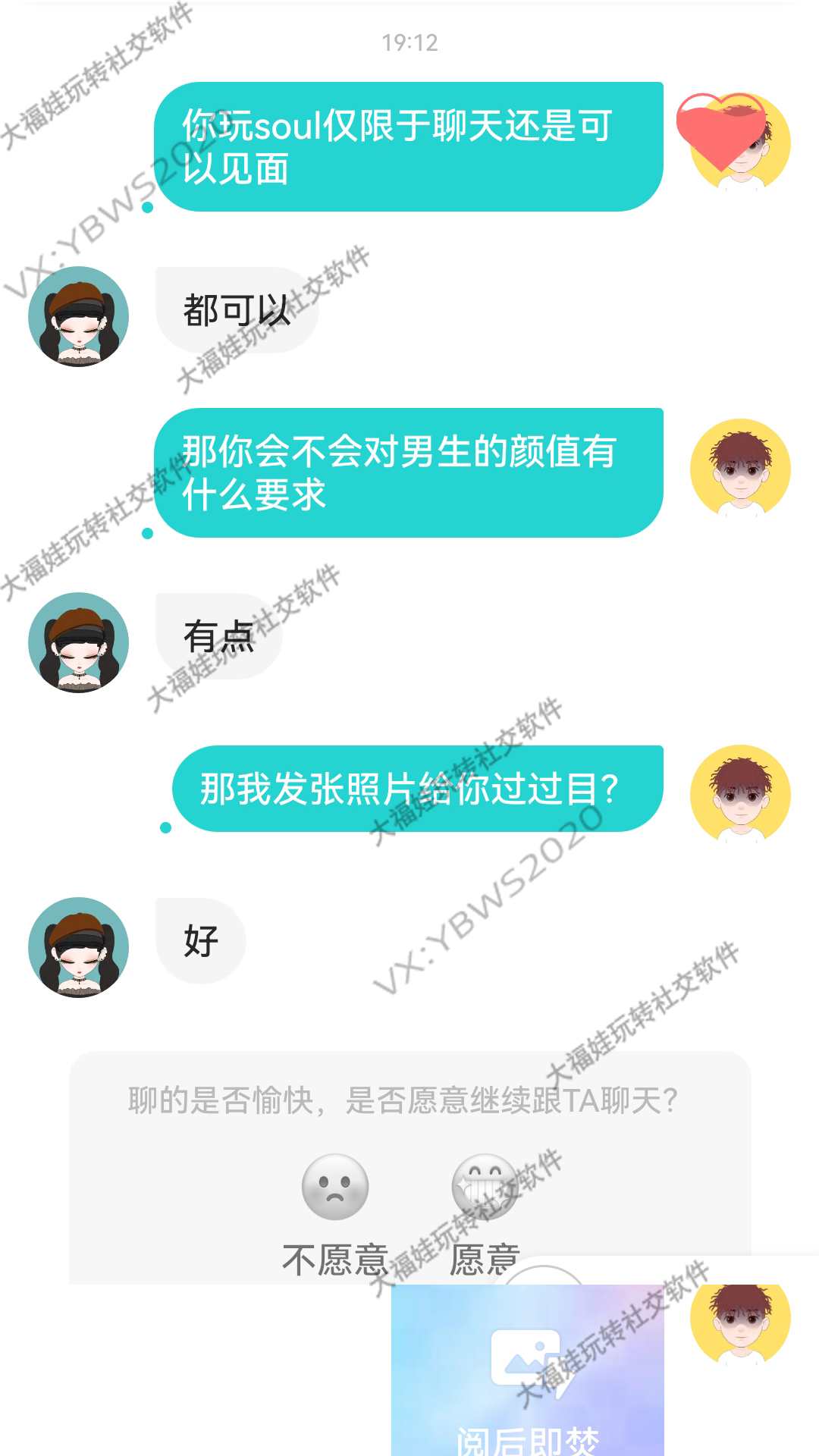Viewport: 819px width, 1456px height.
Task: Open boy's avatar beside 那我发张照片 message
Action: (x=740, y=795)
